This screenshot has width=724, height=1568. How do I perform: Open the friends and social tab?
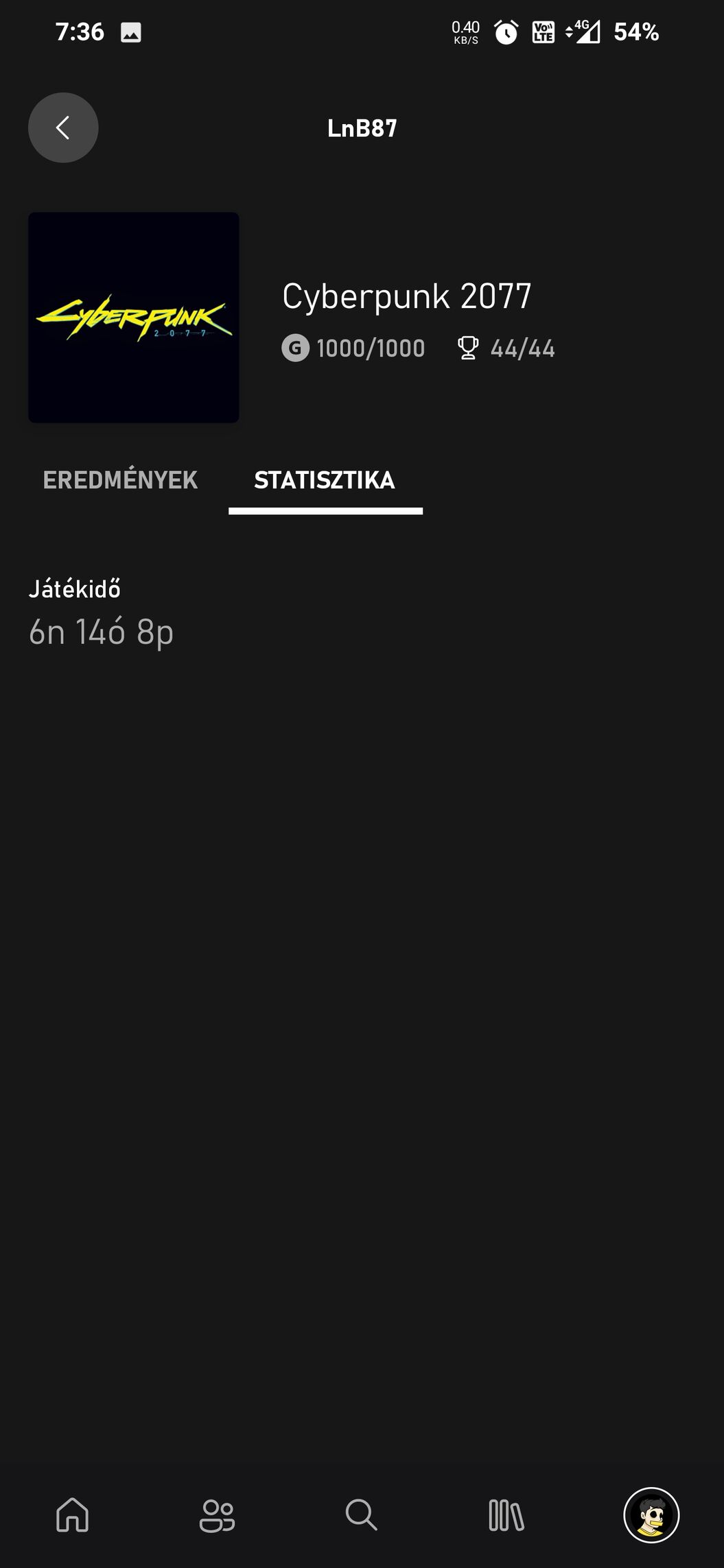click(x=217, y=1514)
